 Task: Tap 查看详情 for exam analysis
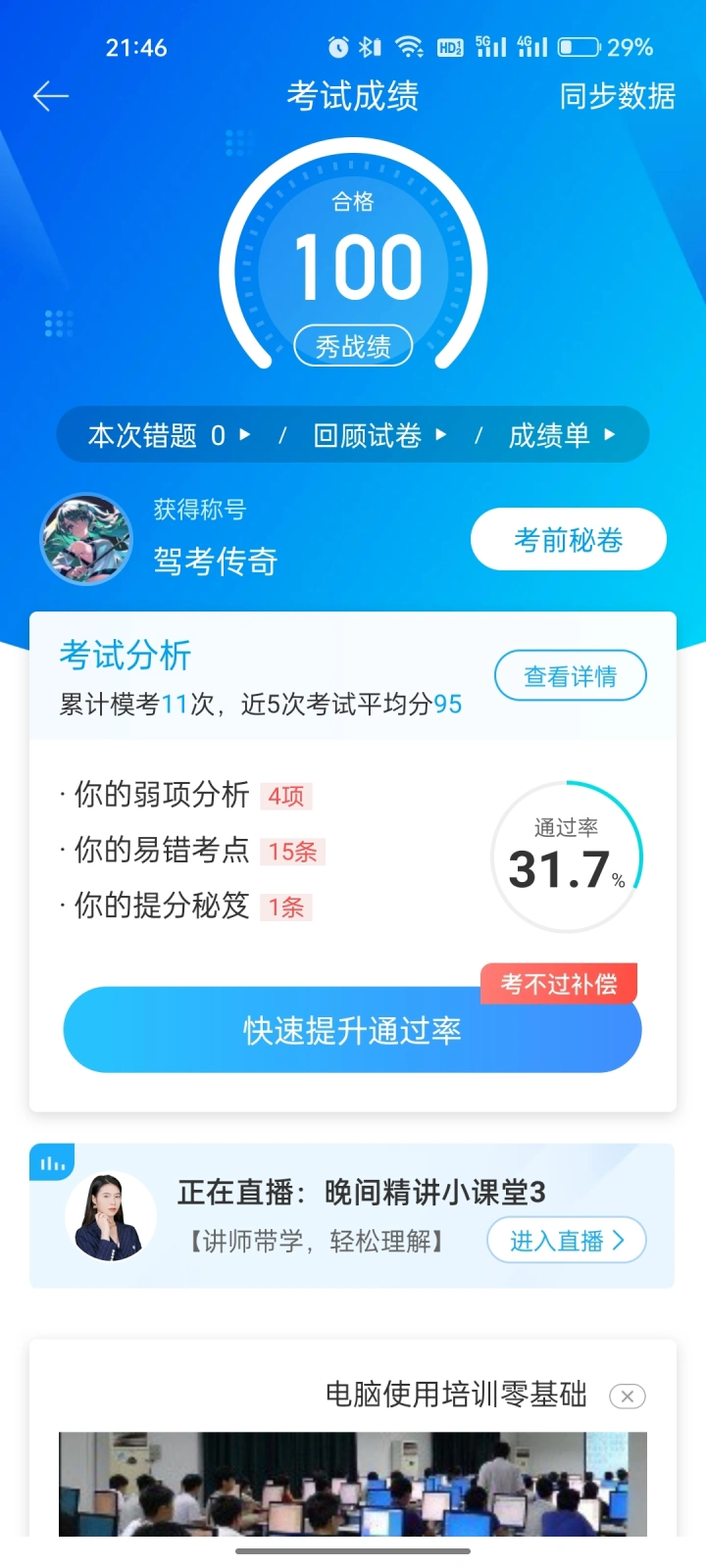570,676
